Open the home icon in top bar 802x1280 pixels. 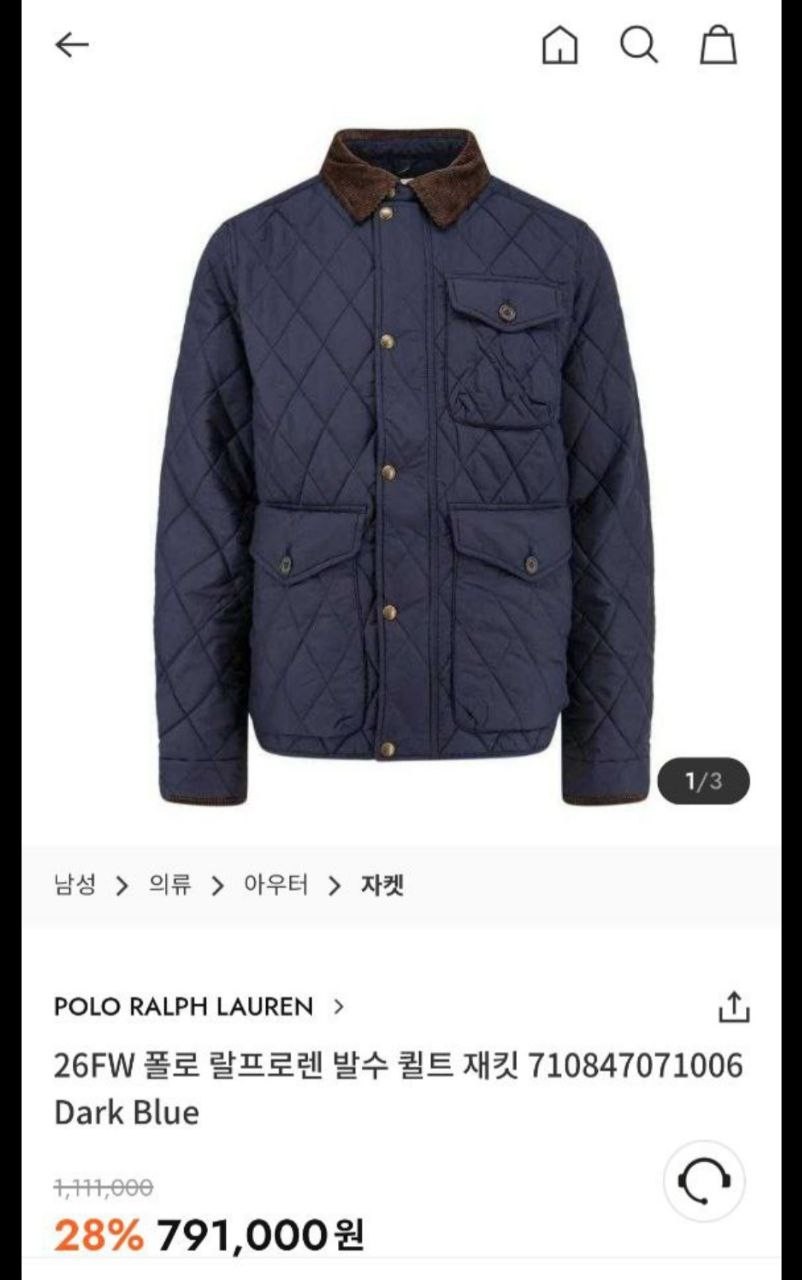tap(560, 45)
